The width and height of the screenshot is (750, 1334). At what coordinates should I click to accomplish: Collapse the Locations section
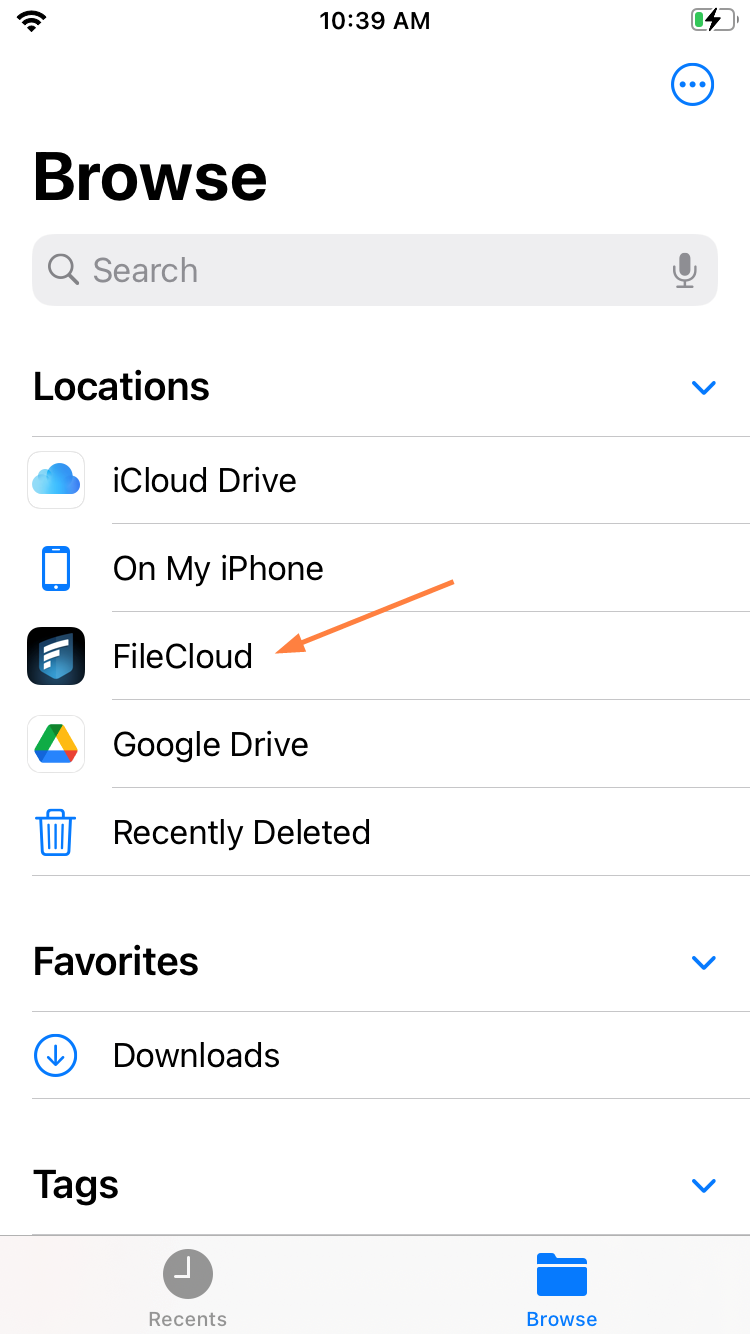[704, 387]
